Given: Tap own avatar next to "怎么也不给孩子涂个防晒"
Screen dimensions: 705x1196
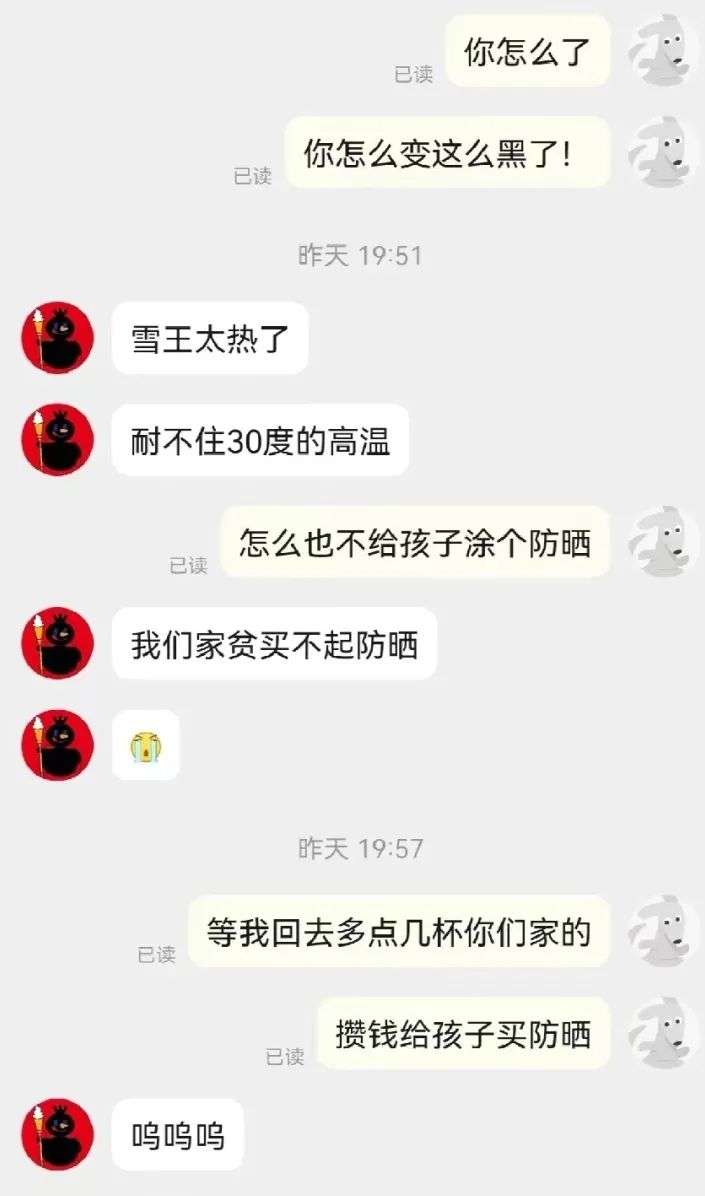Looking at the screenshot, I should (x=661, y=542).
